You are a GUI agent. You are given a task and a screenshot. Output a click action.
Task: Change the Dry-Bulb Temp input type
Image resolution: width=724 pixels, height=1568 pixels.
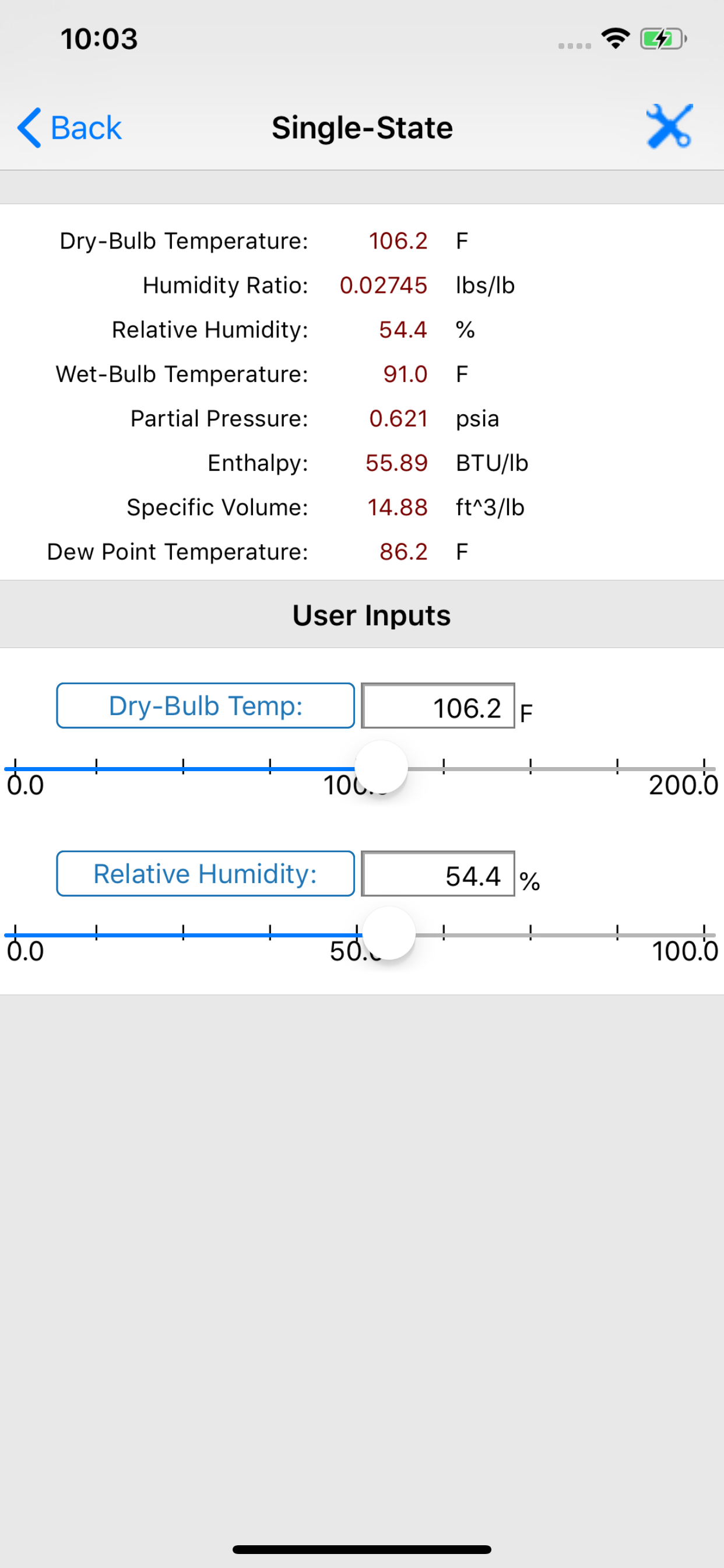click(205, 705)
